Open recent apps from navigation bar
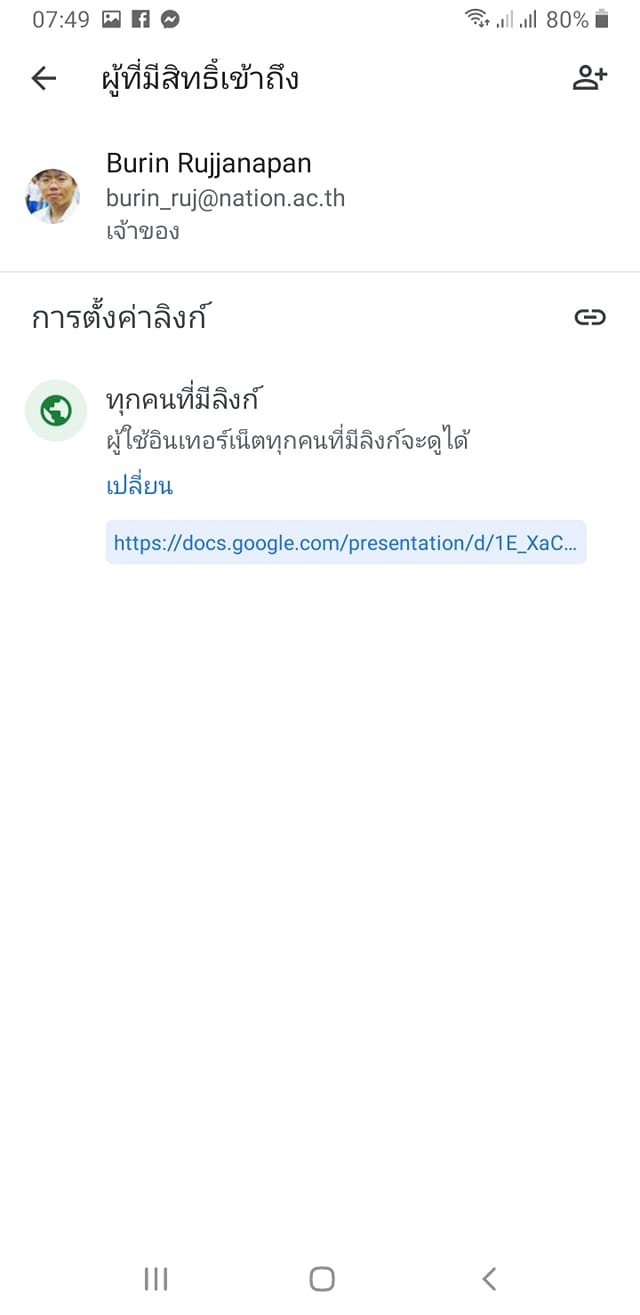Viewport: 640px width, 1315px height. click(156, 1278)
